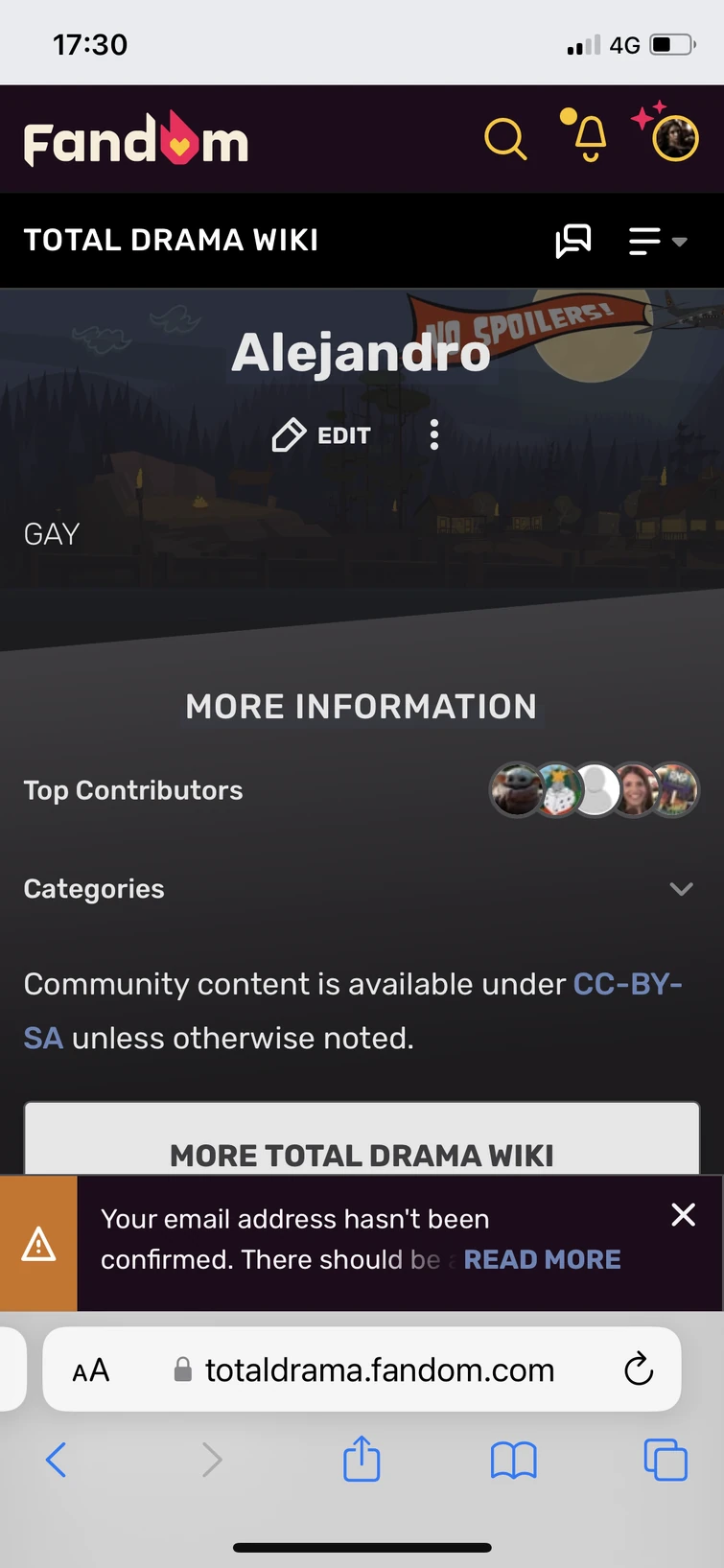Open the three-dot options menu

click(433, 434)
